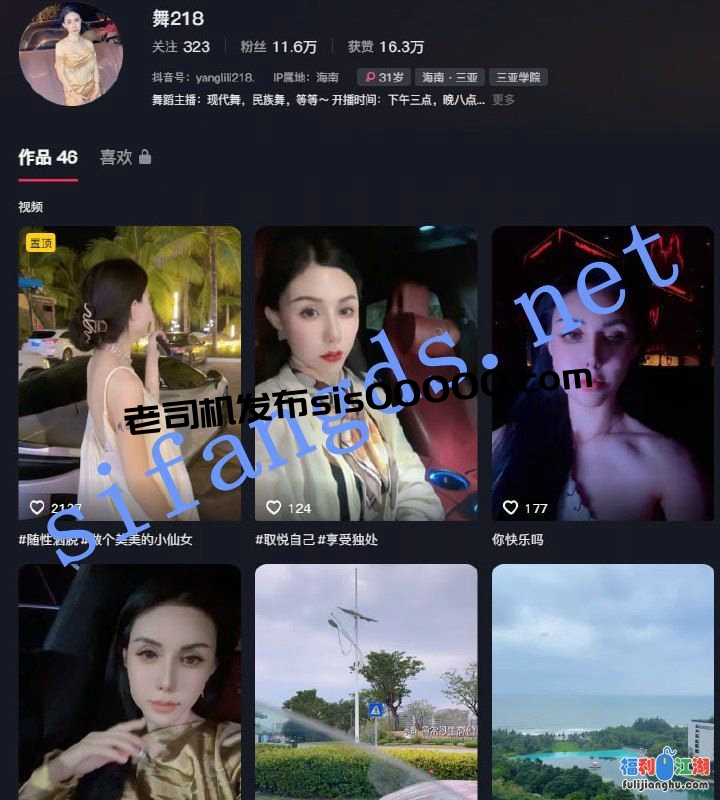
Task: Open the pinned video tagged #随性洒脱
Action: [129, 373]
